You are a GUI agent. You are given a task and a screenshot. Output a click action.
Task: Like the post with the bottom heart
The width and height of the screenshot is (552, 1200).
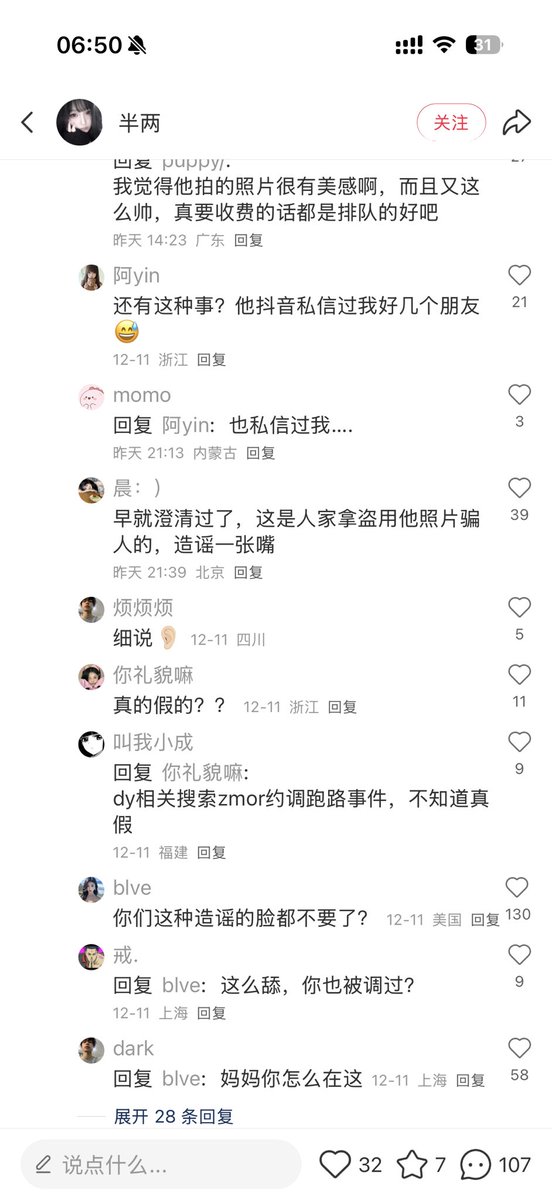[x=336, y=1164]
